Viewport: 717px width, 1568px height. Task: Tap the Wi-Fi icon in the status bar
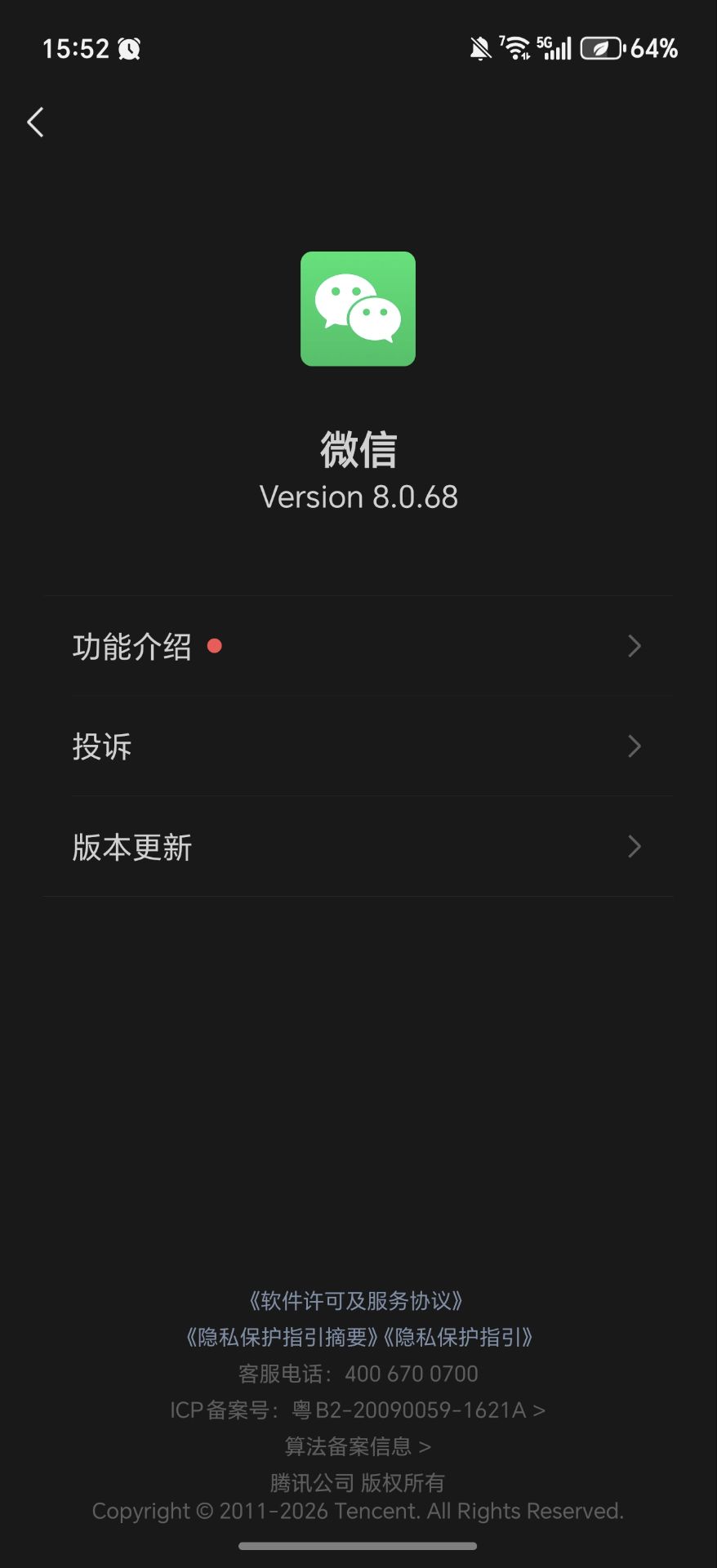(x=515, y=47)
